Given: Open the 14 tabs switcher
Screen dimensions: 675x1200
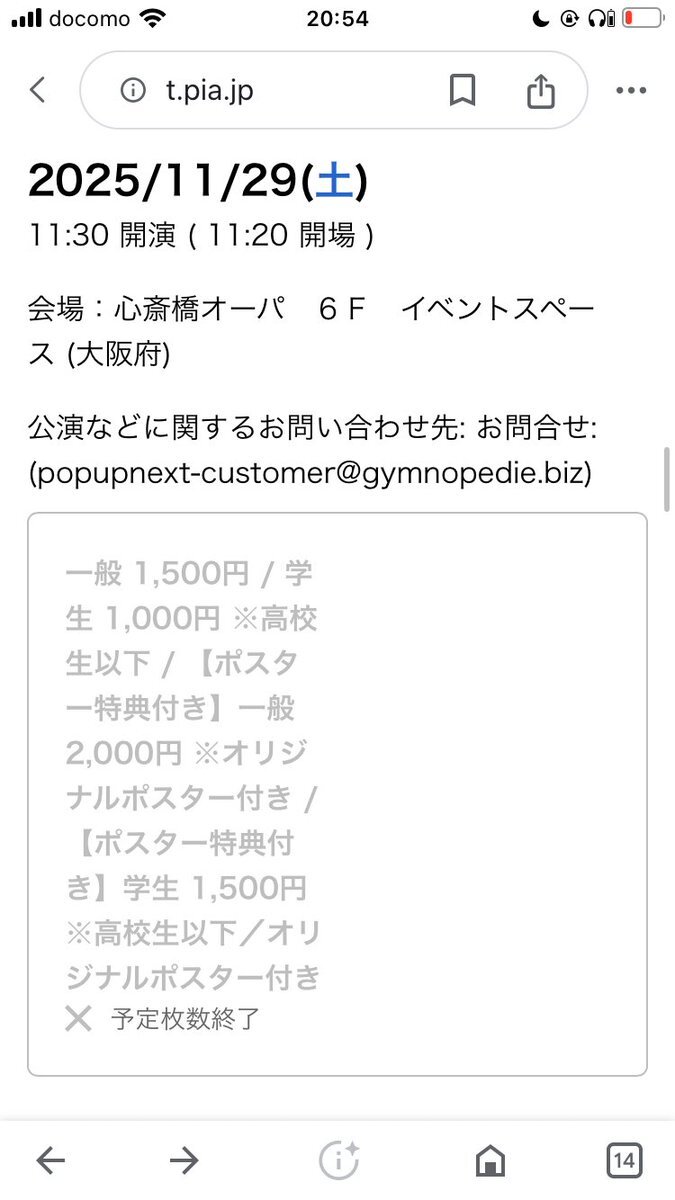Looking at the screenshot, I should coord(624,1160).
